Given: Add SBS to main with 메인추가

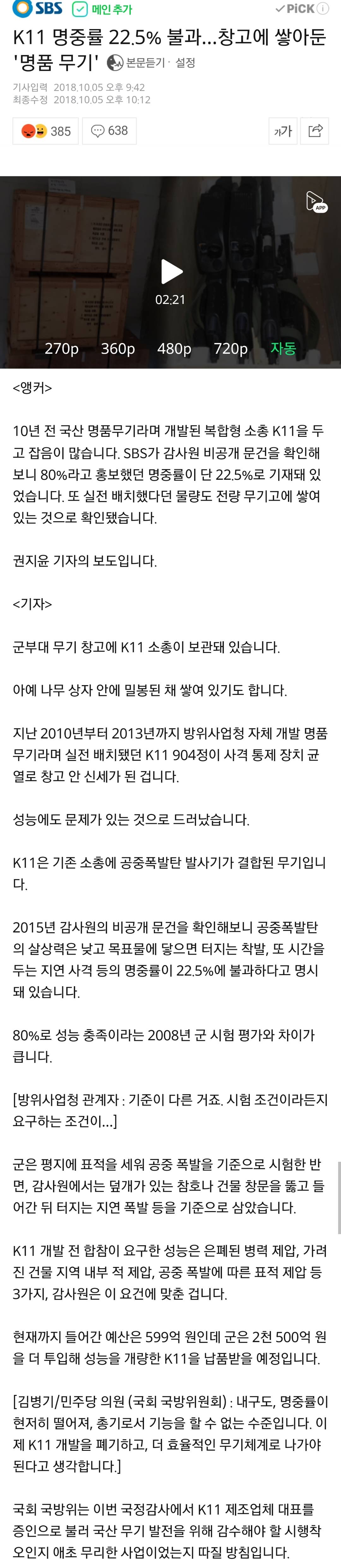Looking at the screenshot, I should tap(102, 9).
